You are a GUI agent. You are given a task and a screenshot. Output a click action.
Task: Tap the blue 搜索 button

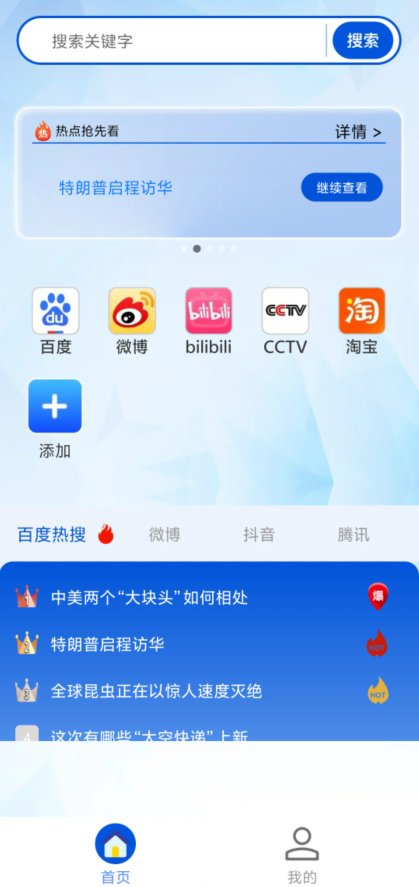click(362, 41)
